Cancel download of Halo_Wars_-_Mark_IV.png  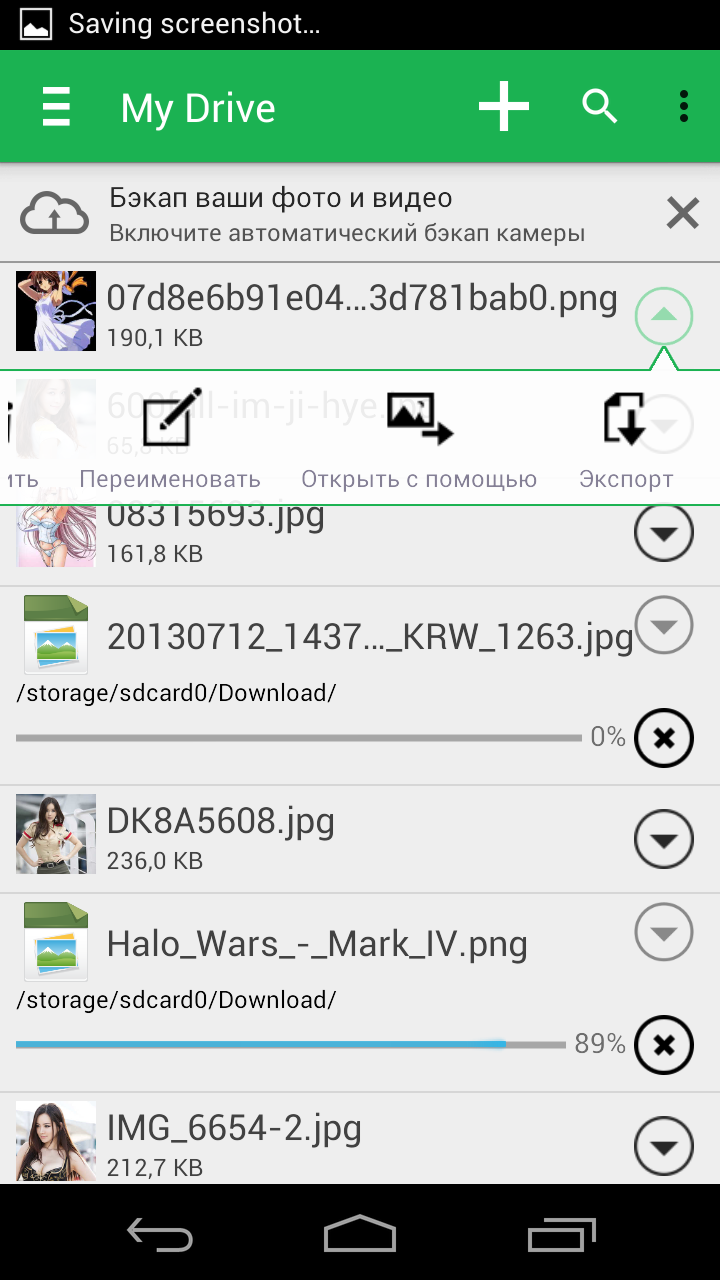click(664, 1046)
